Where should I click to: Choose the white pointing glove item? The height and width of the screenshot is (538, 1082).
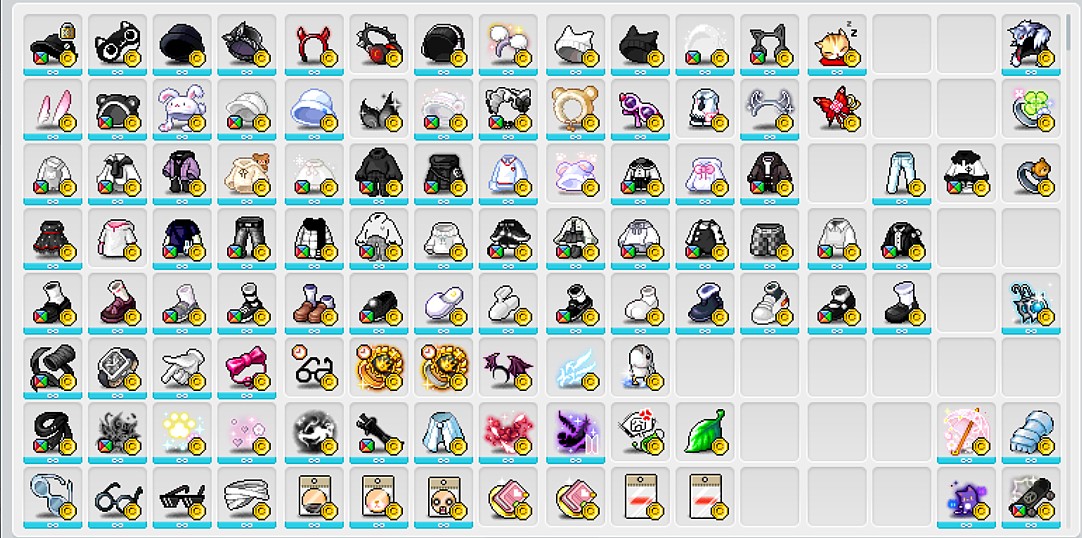click(182, 367)
